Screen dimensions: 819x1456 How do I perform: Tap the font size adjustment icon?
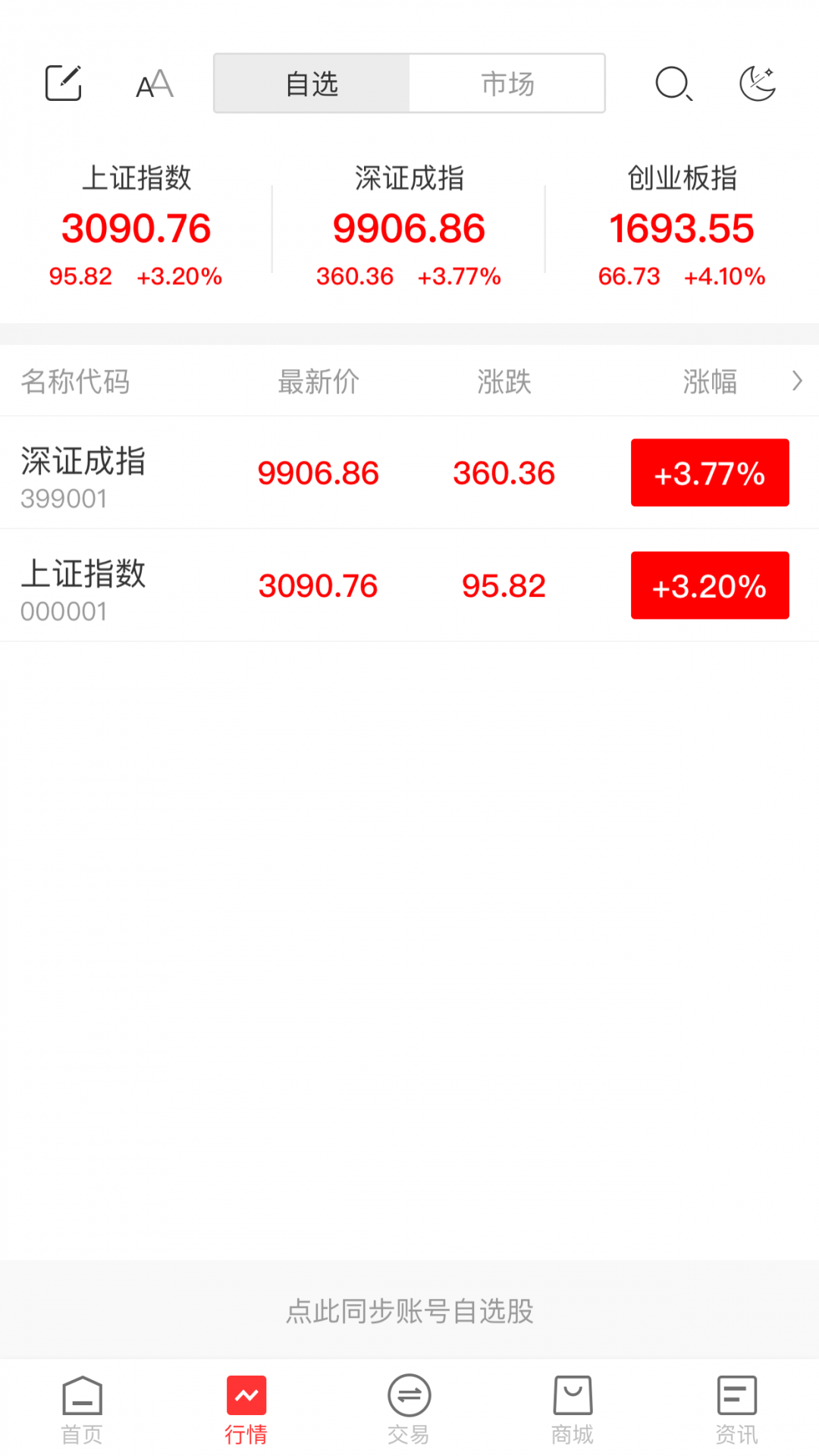[155, 83]
